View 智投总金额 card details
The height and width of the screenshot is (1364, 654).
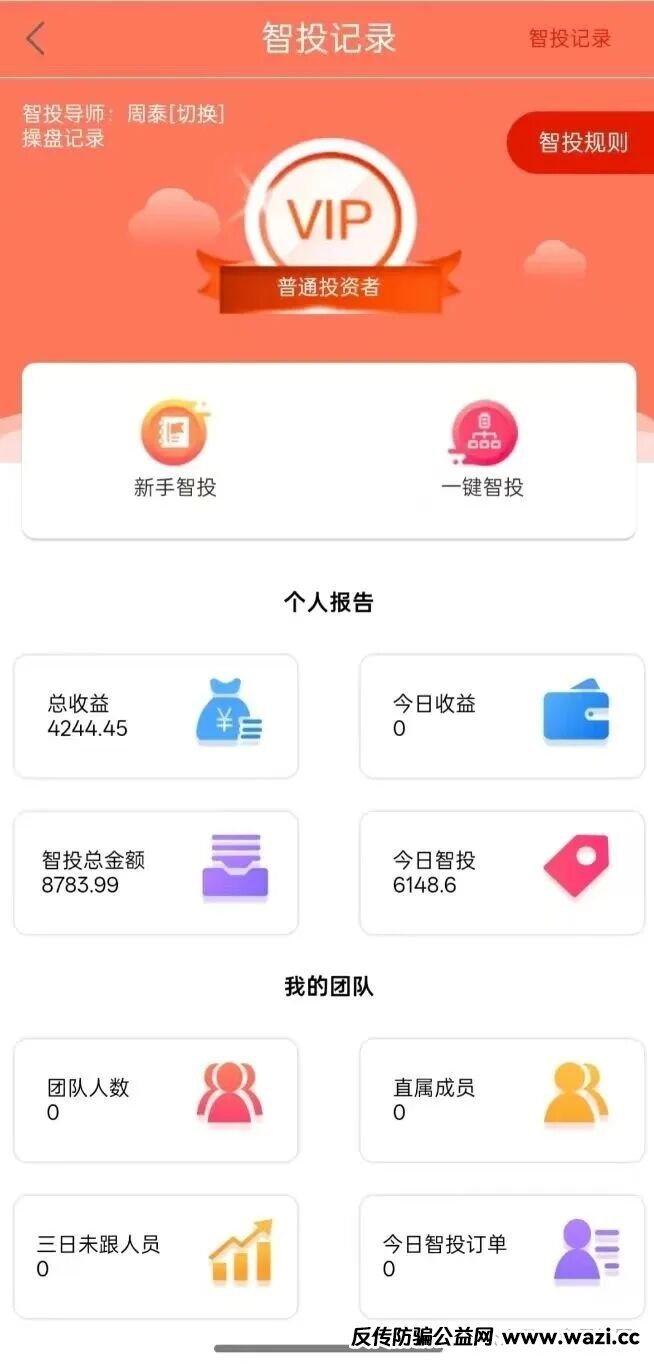(x=156, y=872)
